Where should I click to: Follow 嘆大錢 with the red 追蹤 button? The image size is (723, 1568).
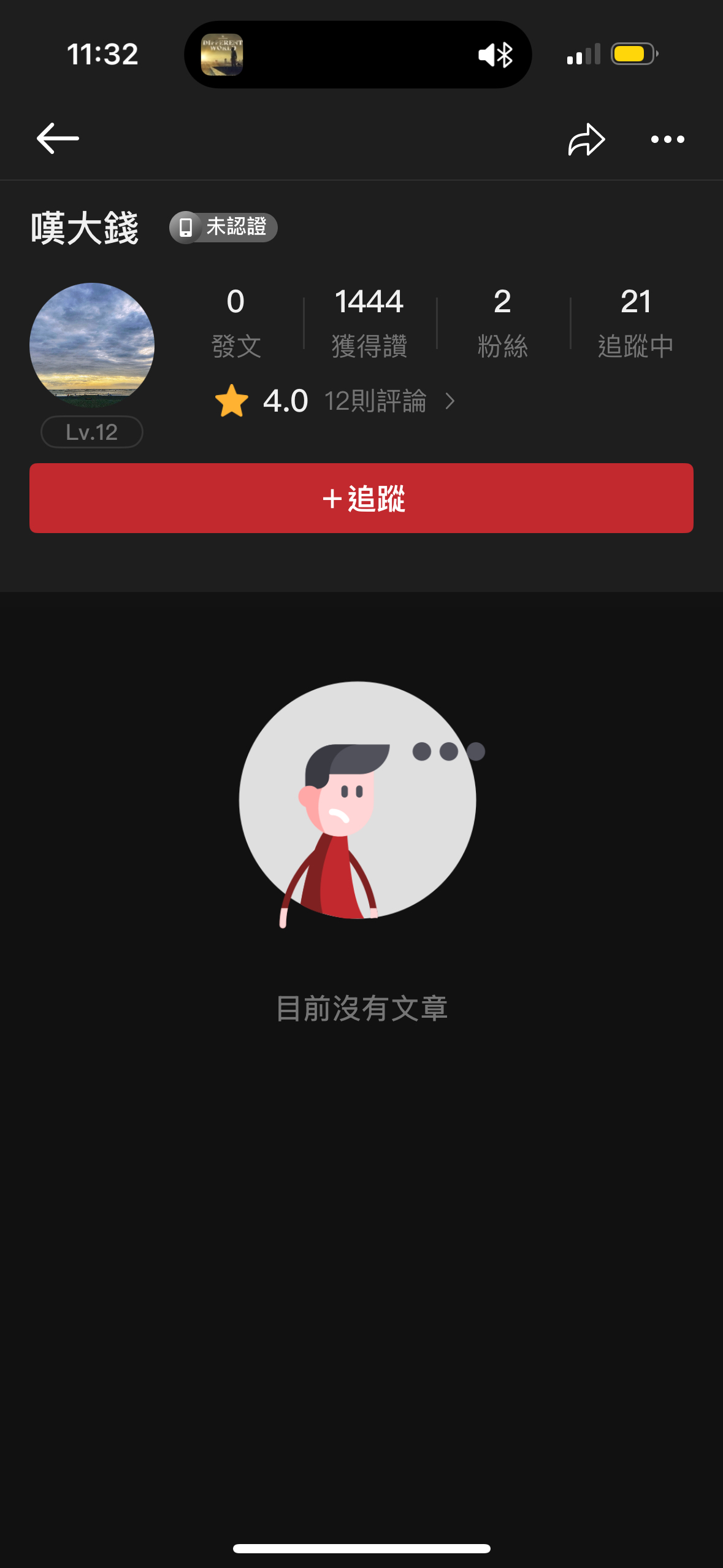point(361,498)
